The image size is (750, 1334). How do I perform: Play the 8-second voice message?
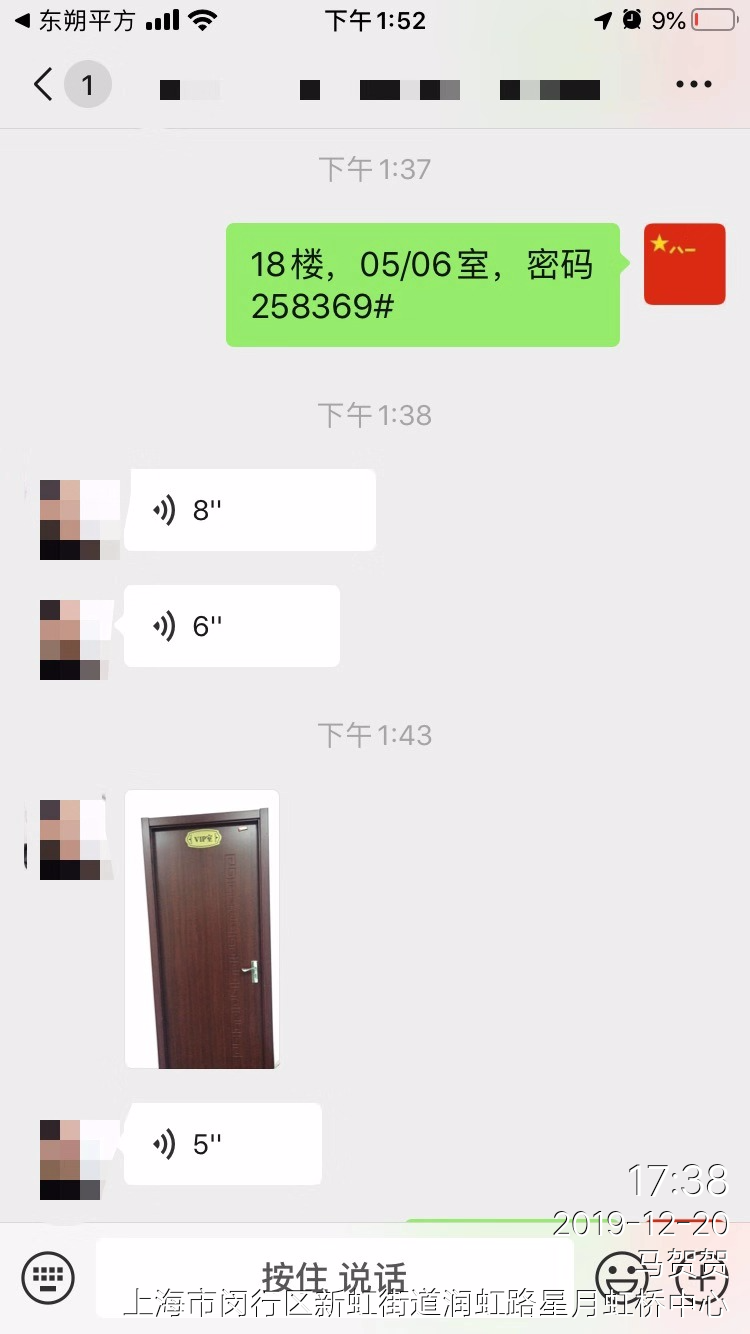pos(250,510)
